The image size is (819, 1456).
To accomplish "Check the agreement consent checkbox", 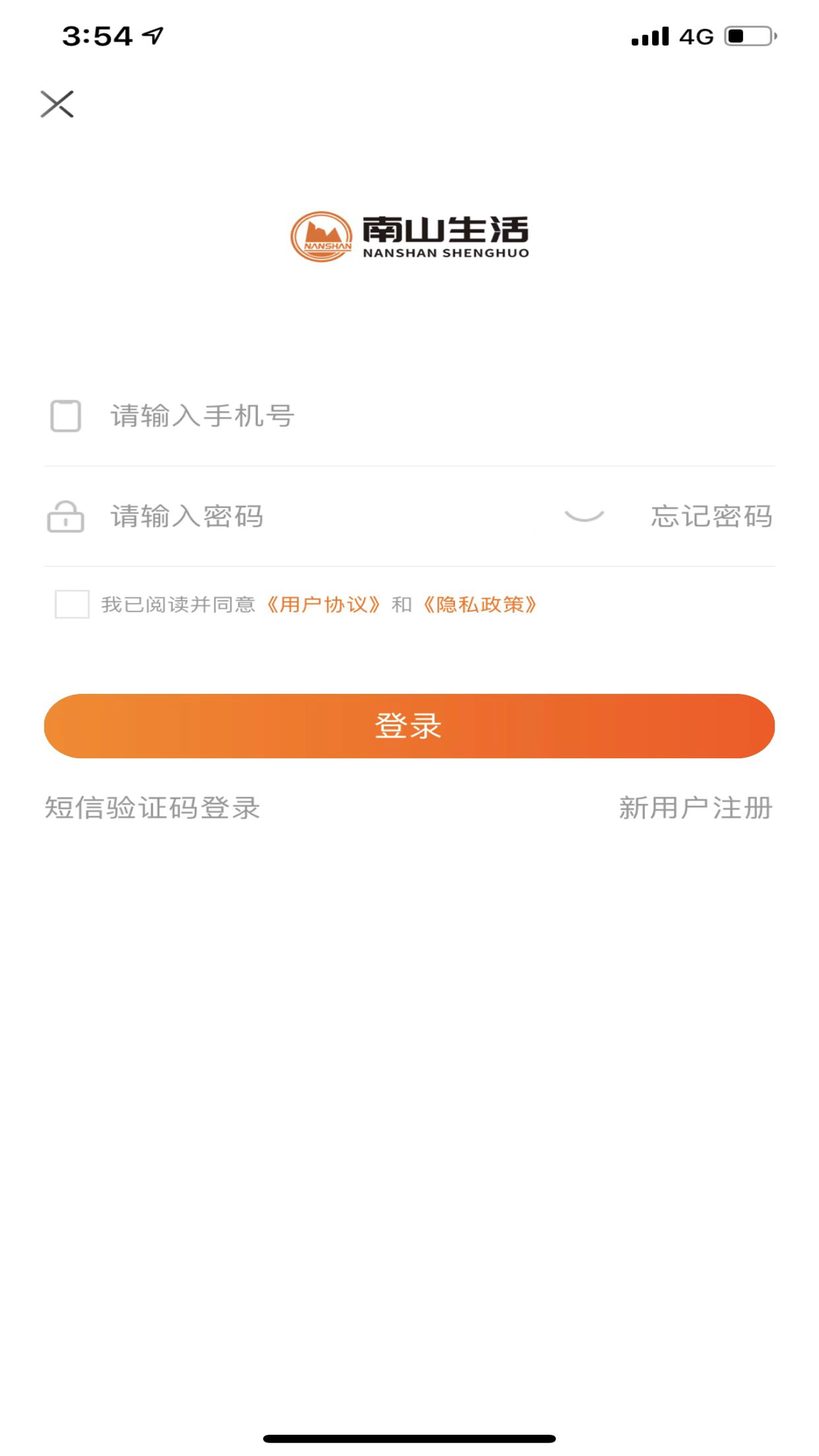I will [71, 604].
